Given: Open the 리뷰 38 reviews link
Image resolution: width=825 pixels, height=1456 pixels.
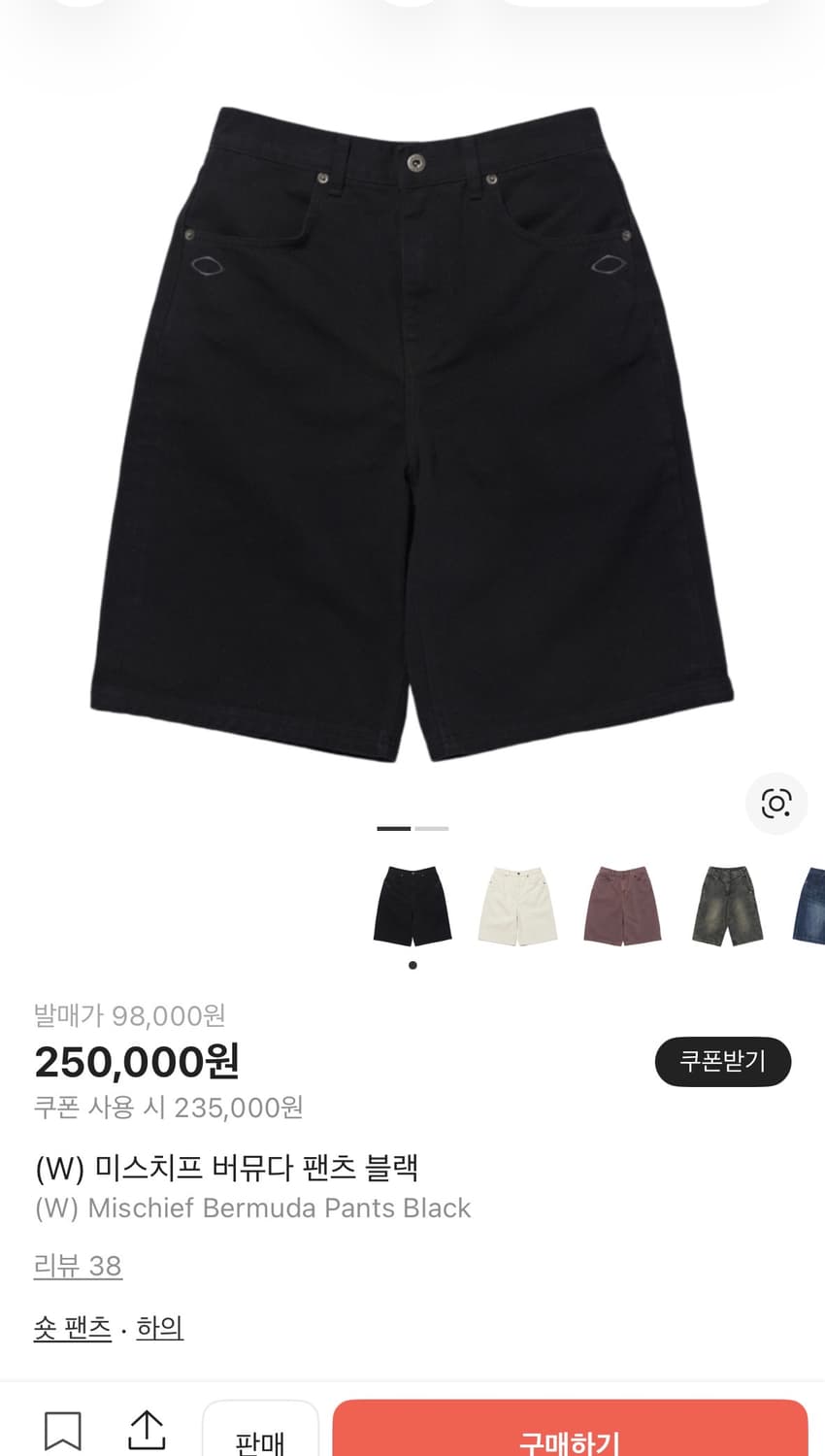Looking at the screenshot, I should tap(78, 1267).
